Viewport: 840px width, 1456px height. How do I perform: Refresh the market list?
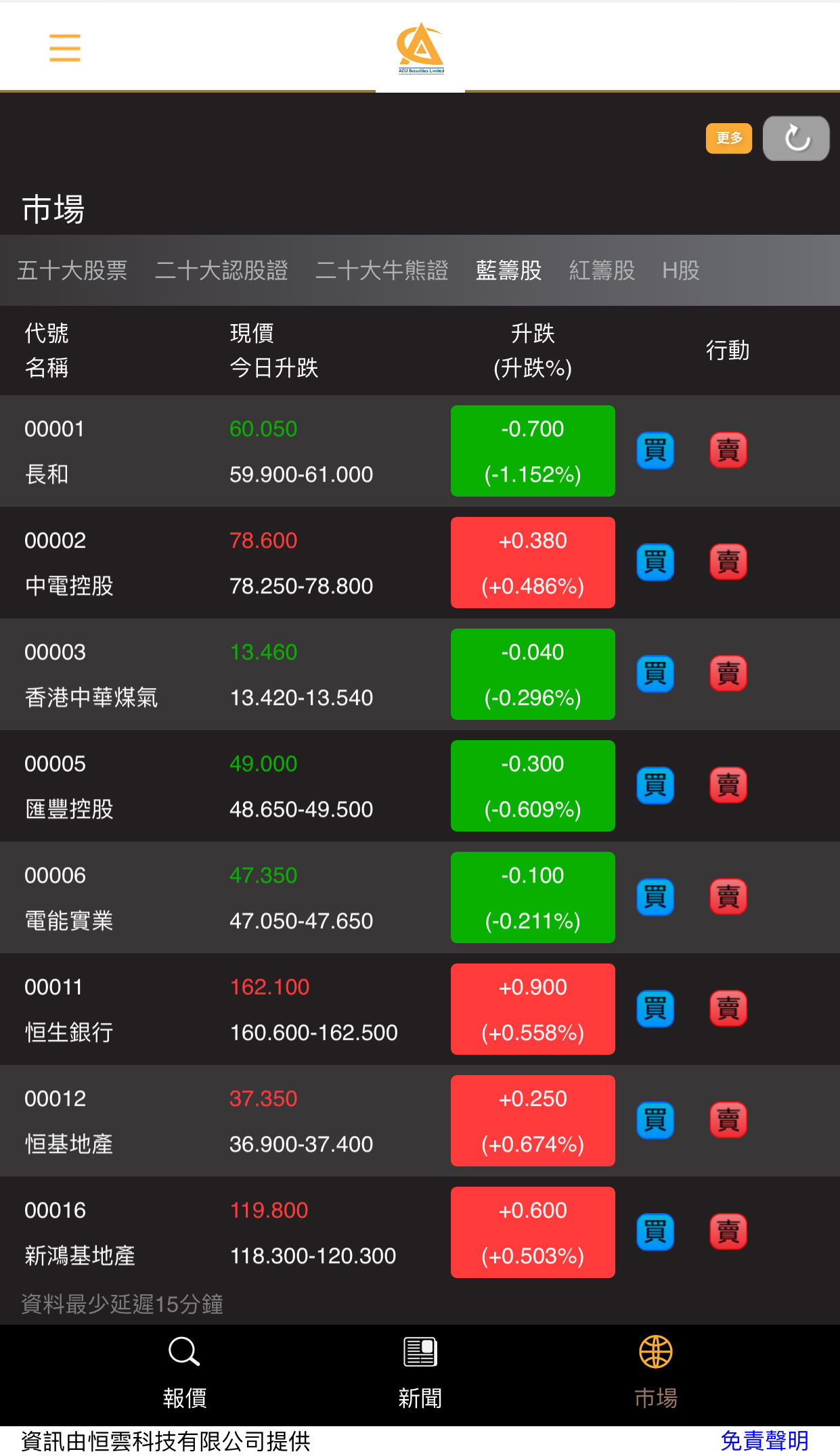[796, 139]
